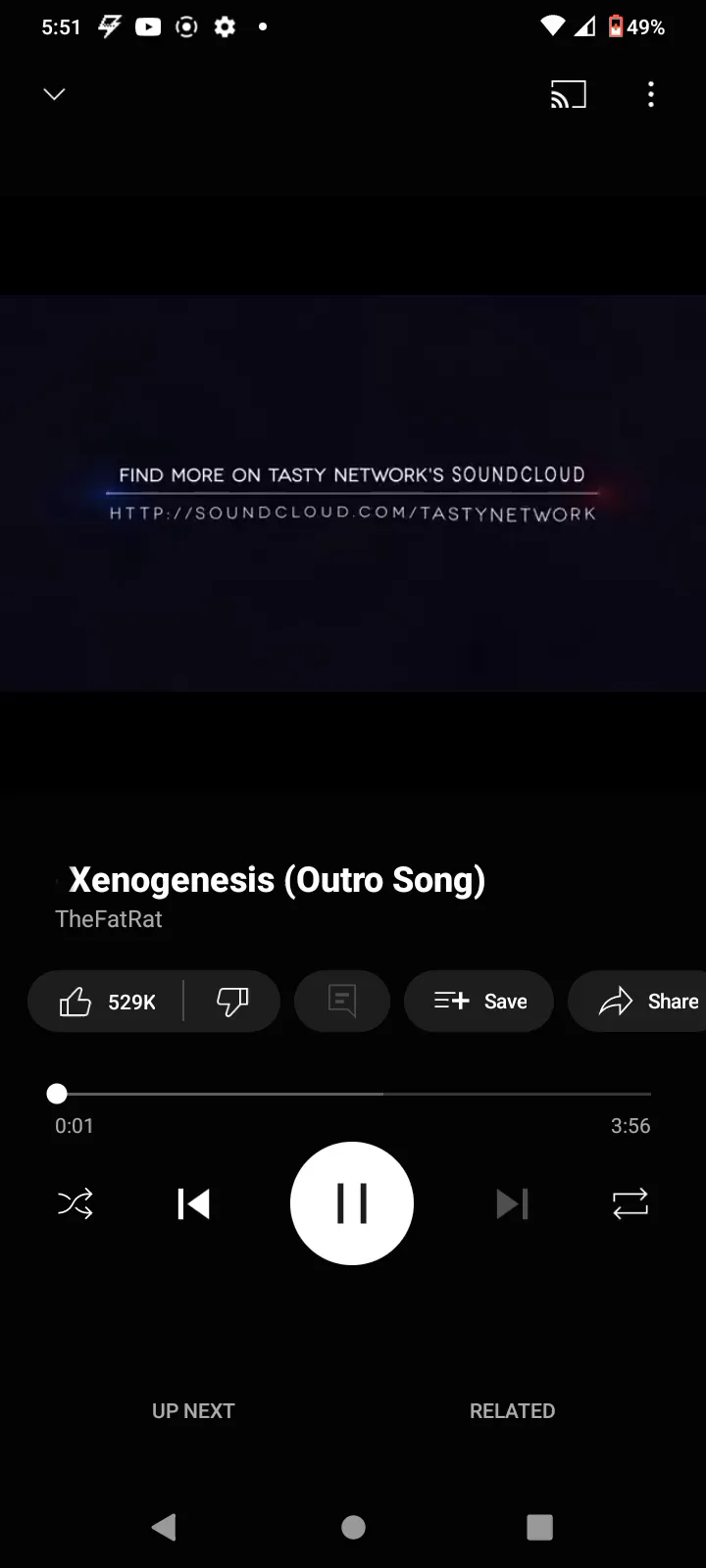The image size is (706, 1568).
Task: Skip to the next track
Action: click(512, 1203)
